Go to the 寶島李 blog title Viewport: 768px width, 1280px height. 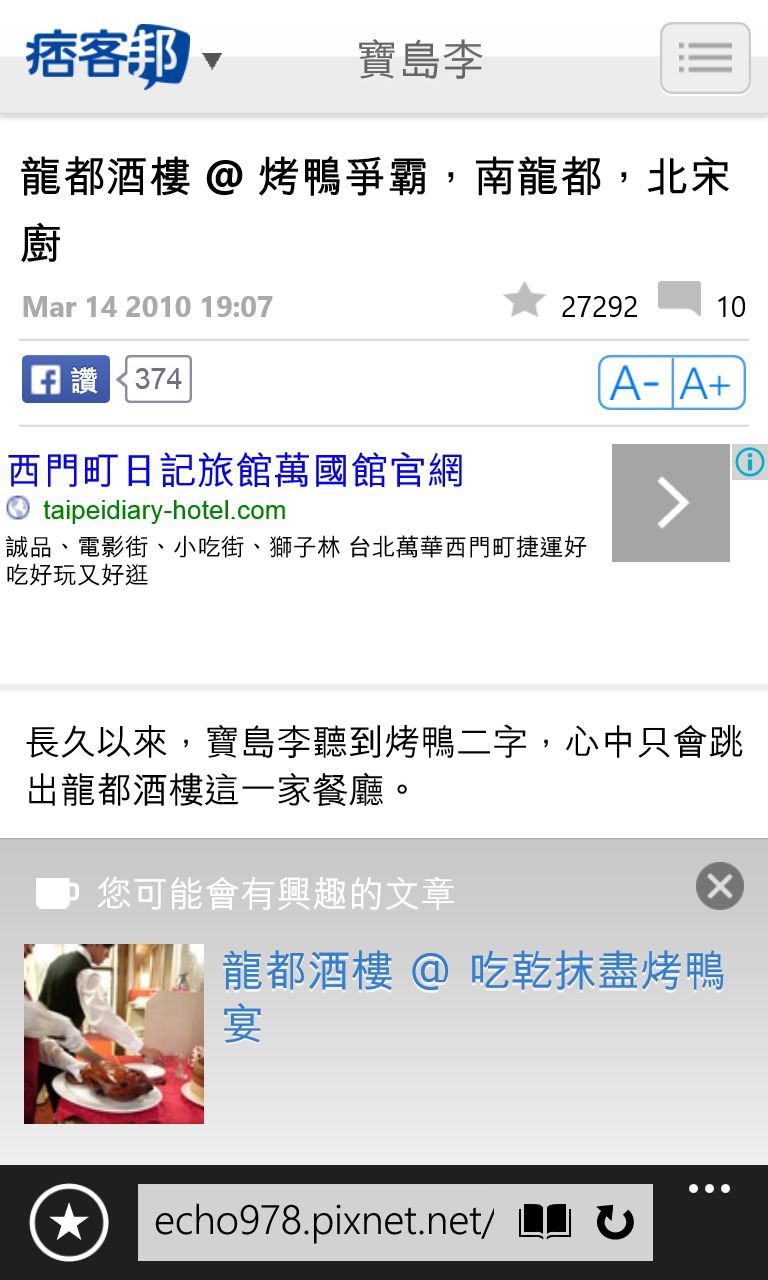coord(421,60)
